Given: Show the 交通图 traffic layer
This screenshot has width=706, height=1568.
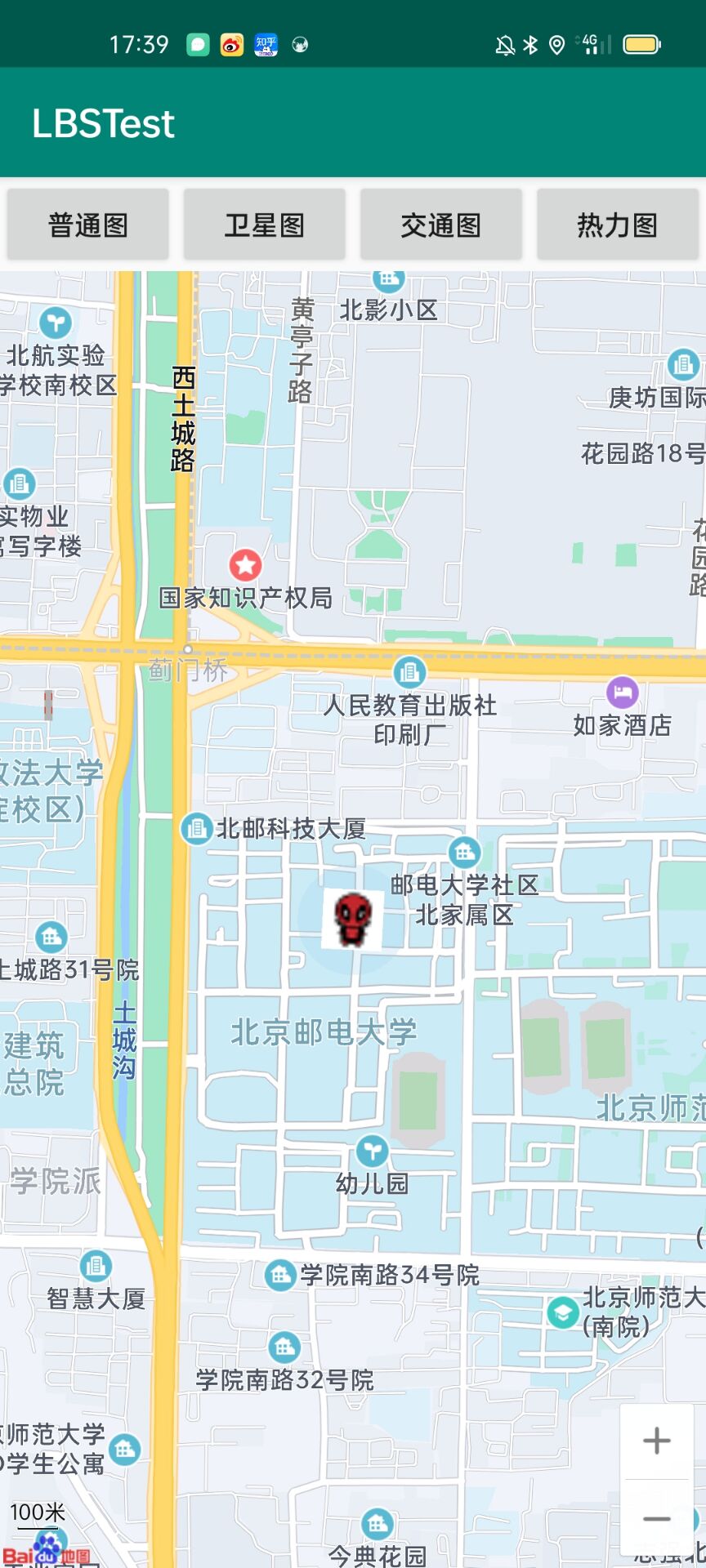Looking at the screenshot, I should coord(441,225).
